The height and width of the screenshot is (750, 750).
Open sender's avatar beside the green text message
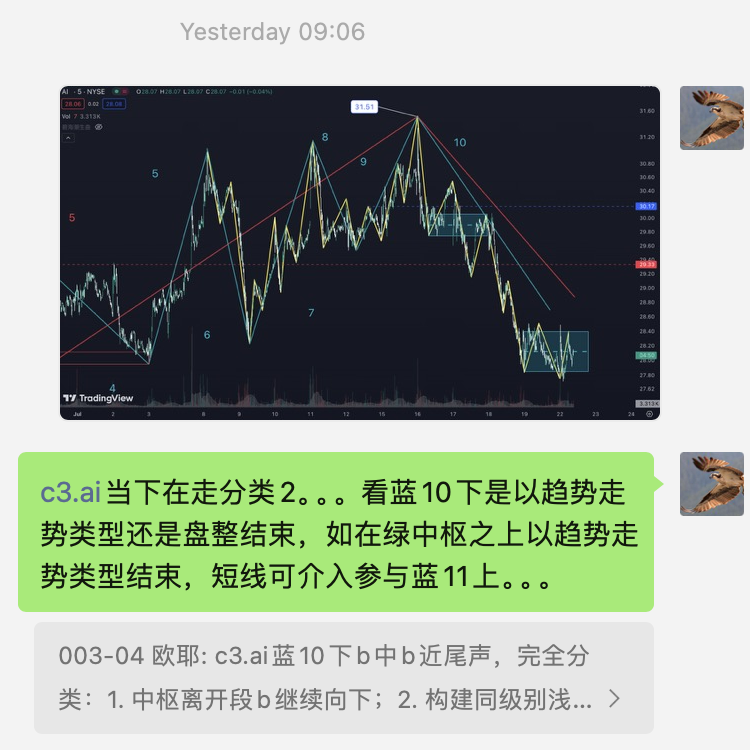[712, 484]
